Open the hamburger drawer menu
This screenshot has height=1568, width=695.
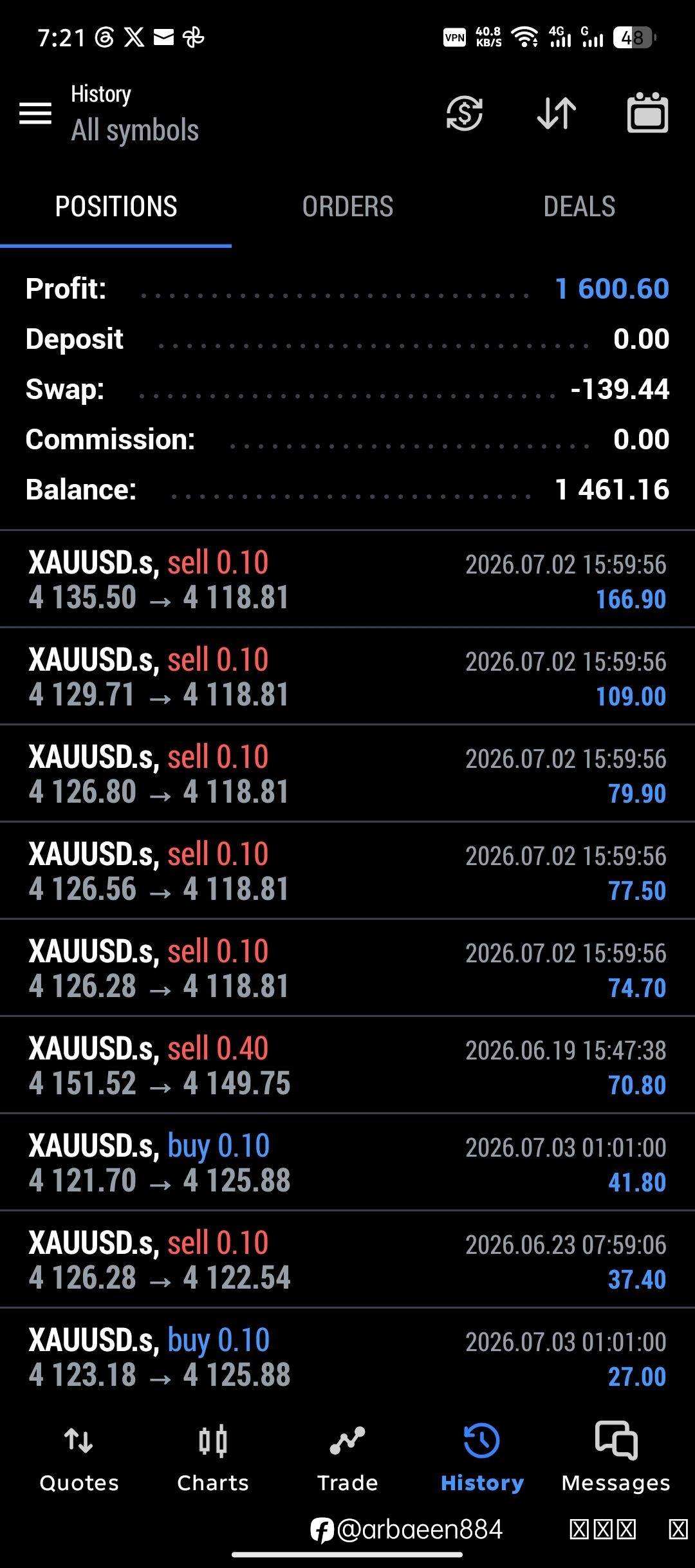pyautogui.click(x=35, y=113)
